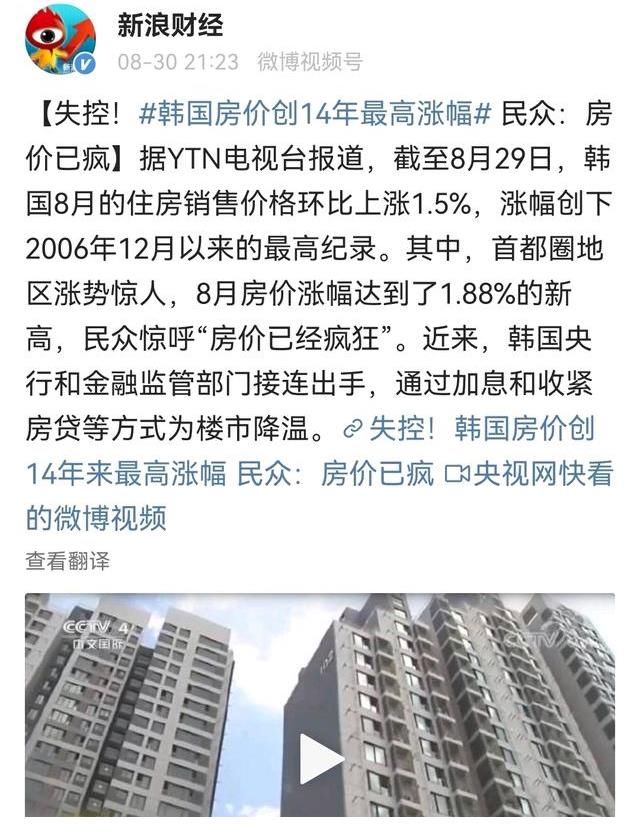Open 新浪财经 profile avatar
This screenshot has height=837, width=640.
click(61, 41)
